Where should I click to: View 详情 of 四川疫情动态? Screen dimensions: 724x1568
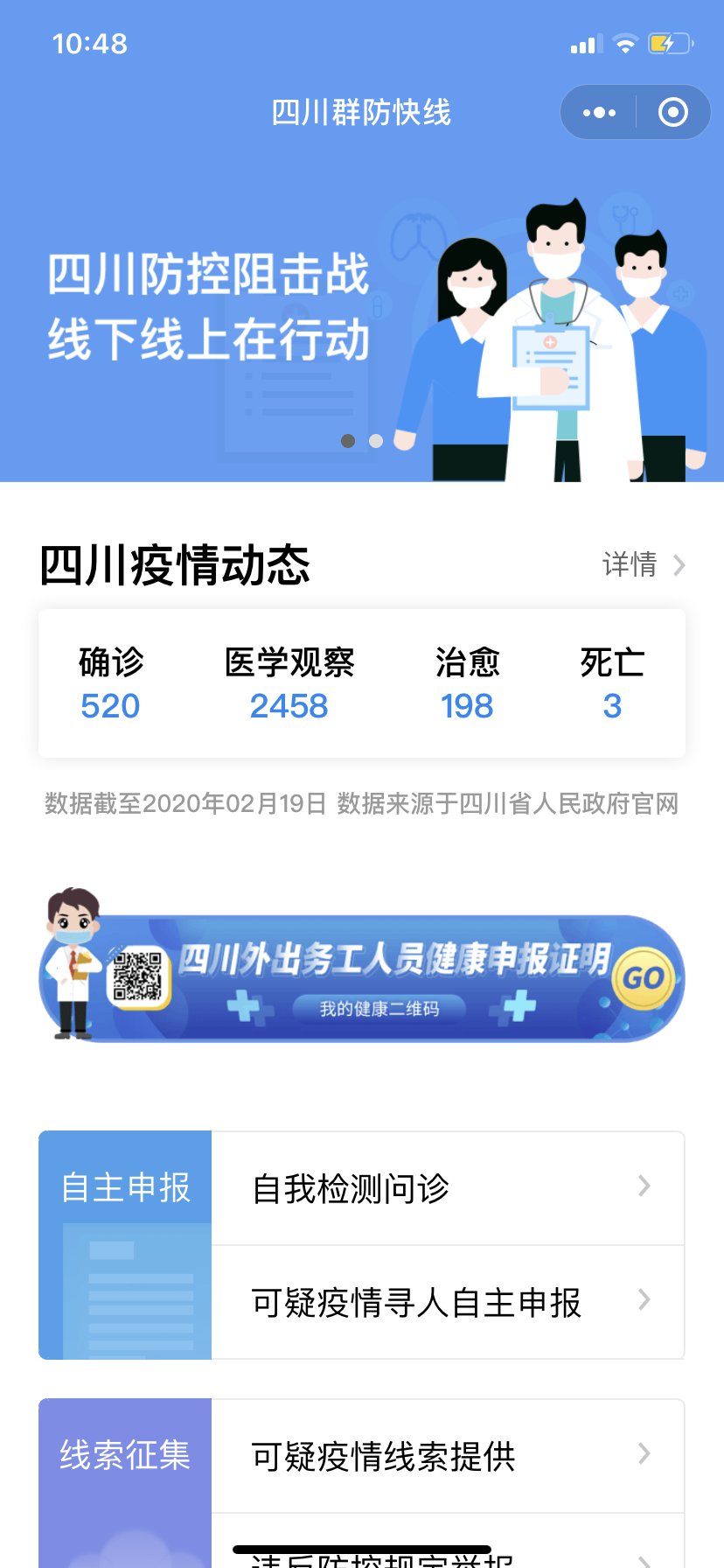tap(643, 564)
